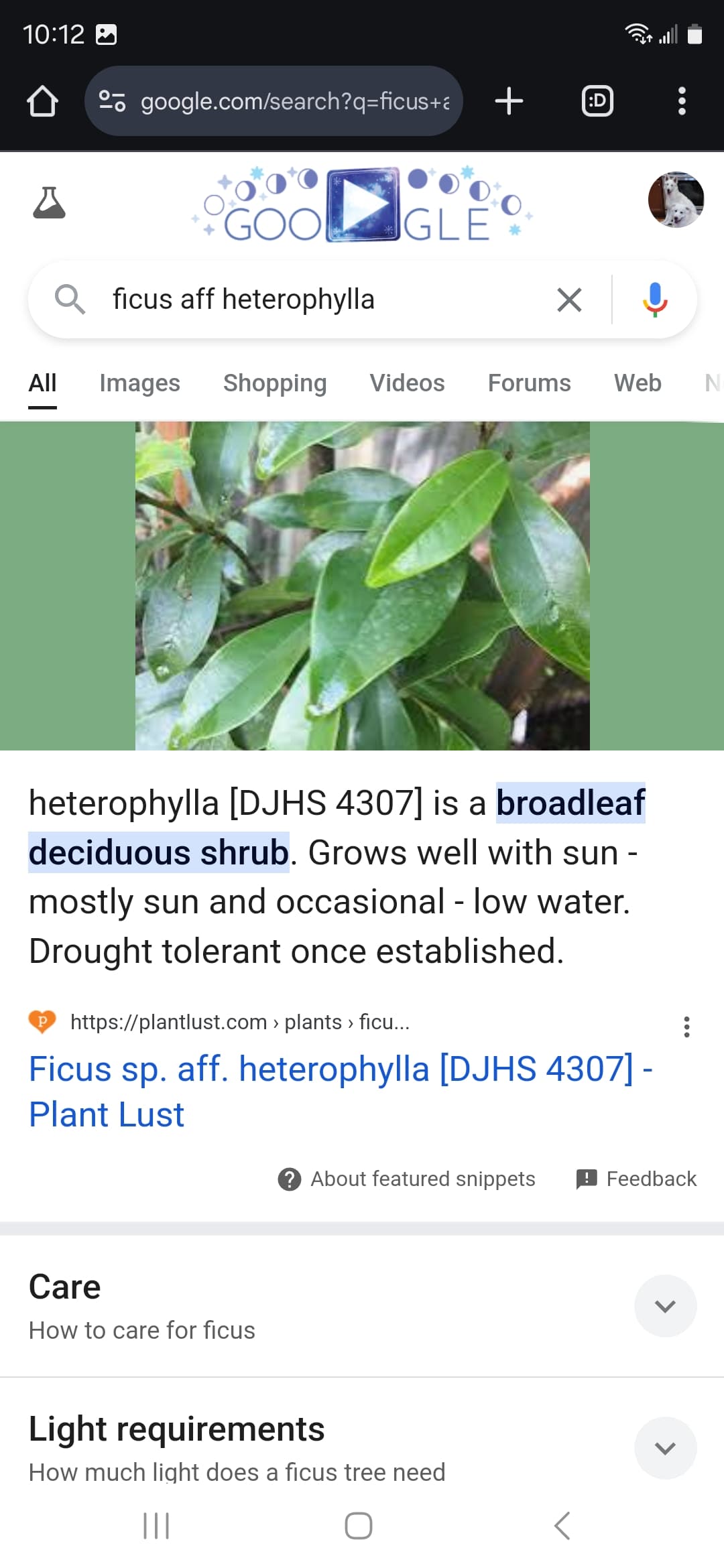Edit the ficus aff heterophylla search query
Screen dimensions: 724x1568
(322, 300)
